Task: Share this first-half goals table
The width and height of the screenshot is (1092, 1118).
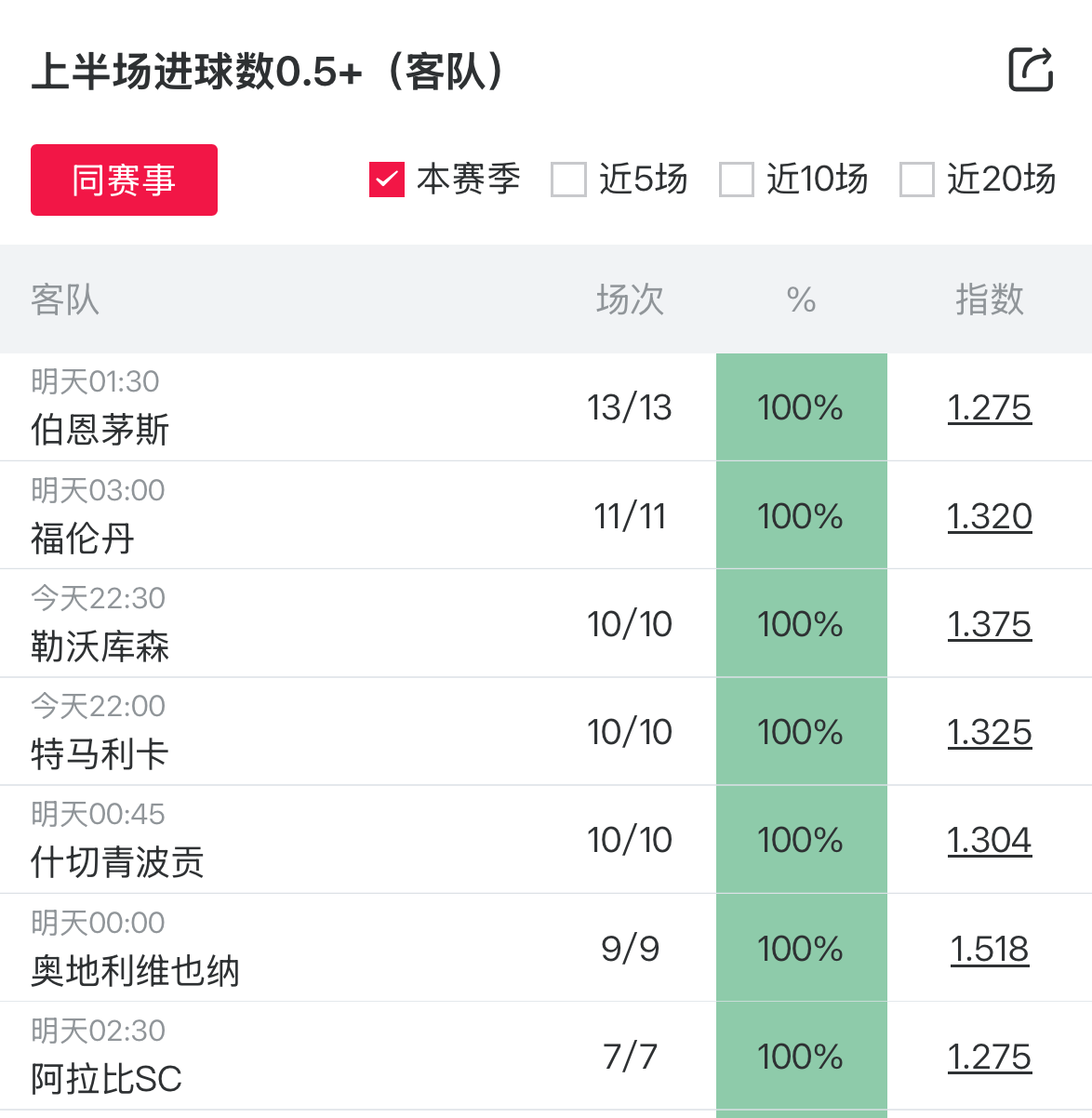Action: pyautogui.click(x=1031, y=70)
